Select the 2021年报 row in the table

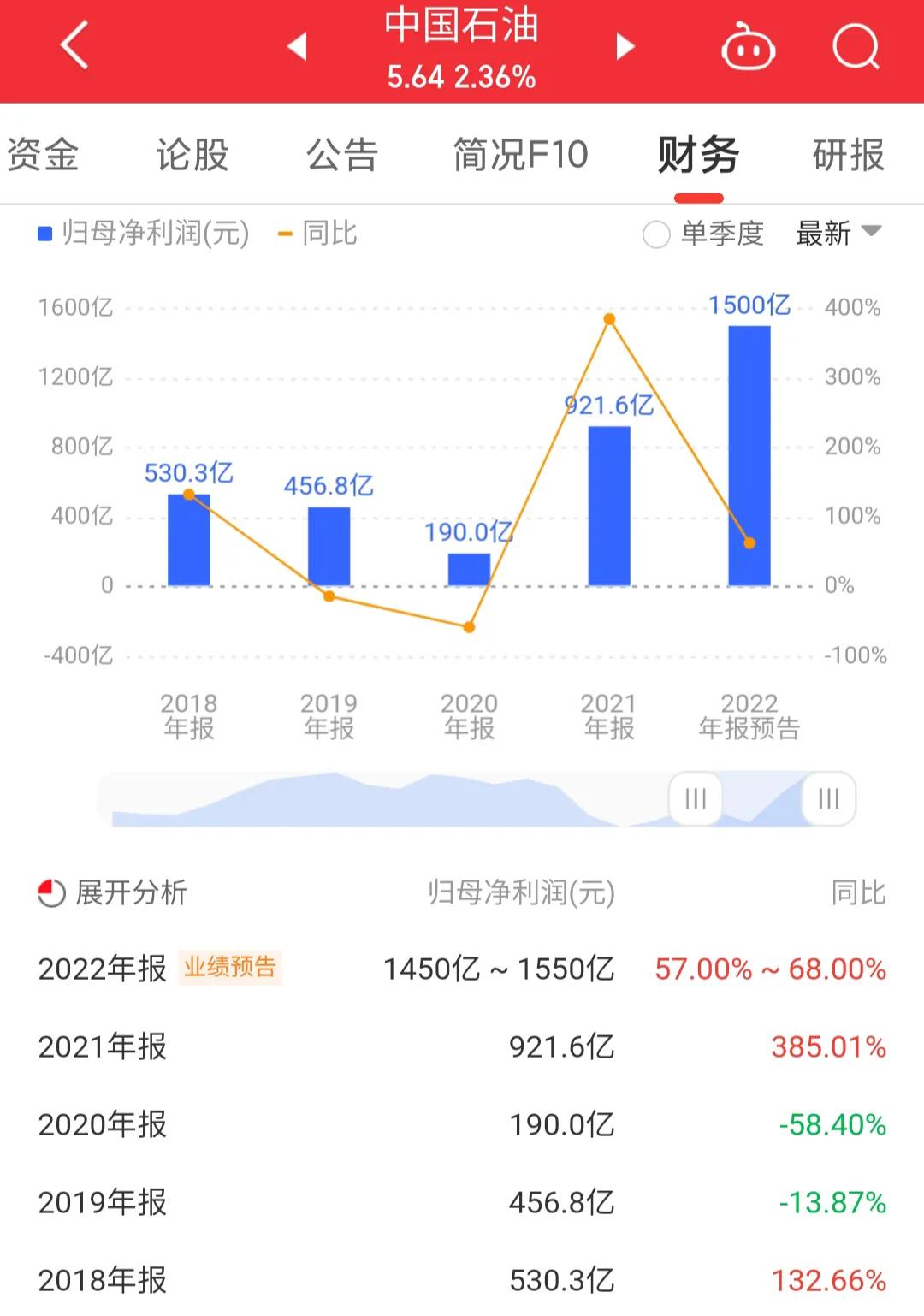point(462,1046)
